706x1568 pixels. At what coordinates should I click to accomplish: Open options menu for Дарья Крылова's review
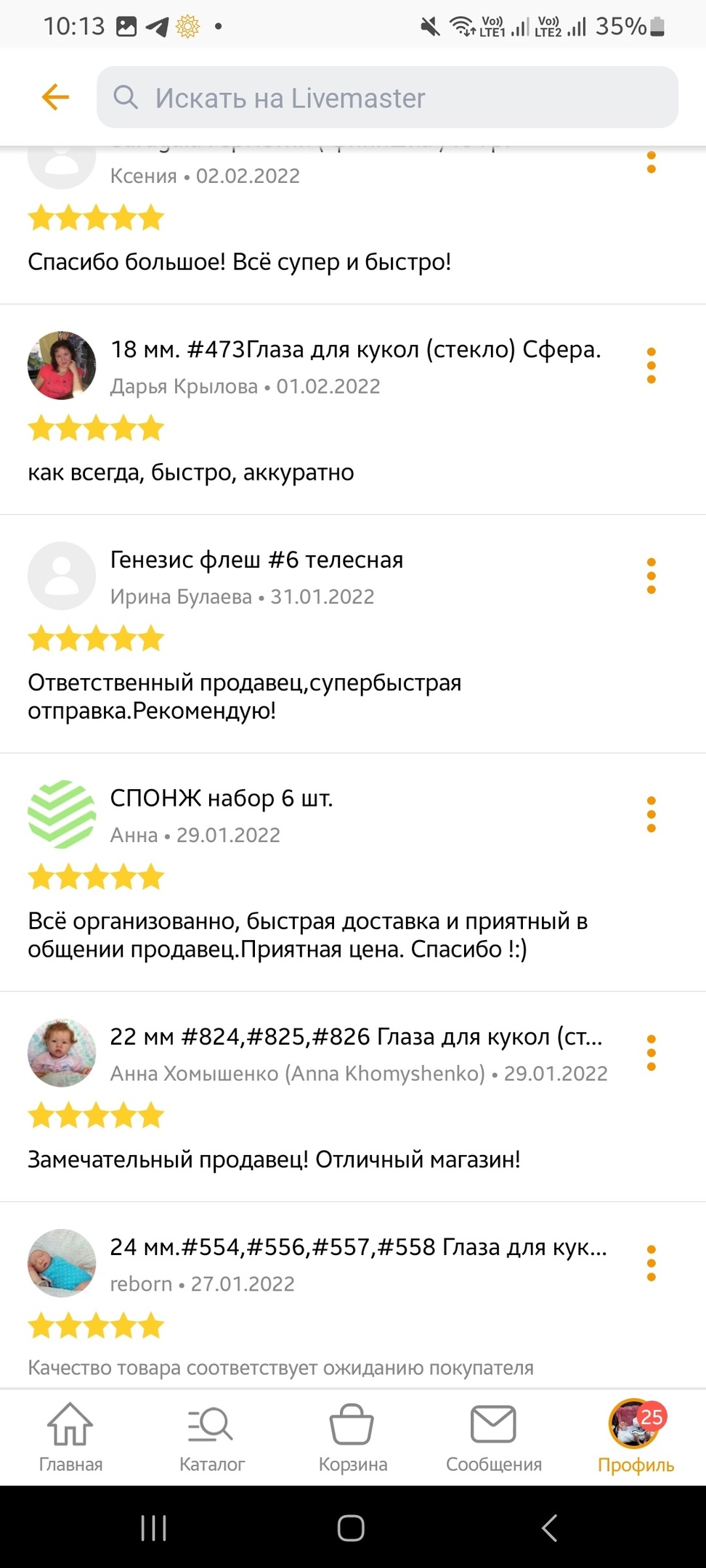click(x=651, y=366)
